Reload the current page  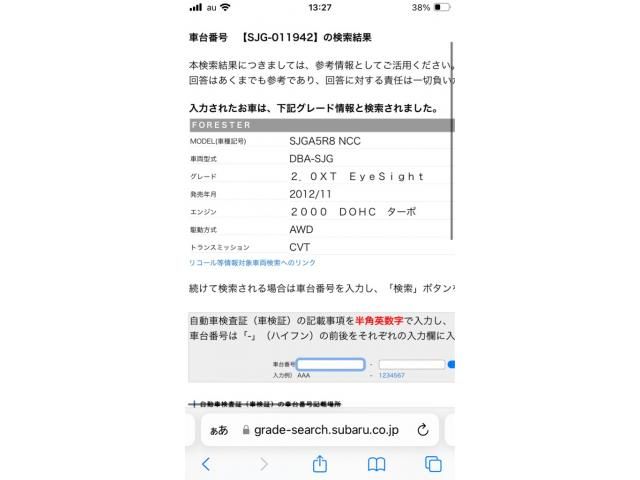pos(423,429)
